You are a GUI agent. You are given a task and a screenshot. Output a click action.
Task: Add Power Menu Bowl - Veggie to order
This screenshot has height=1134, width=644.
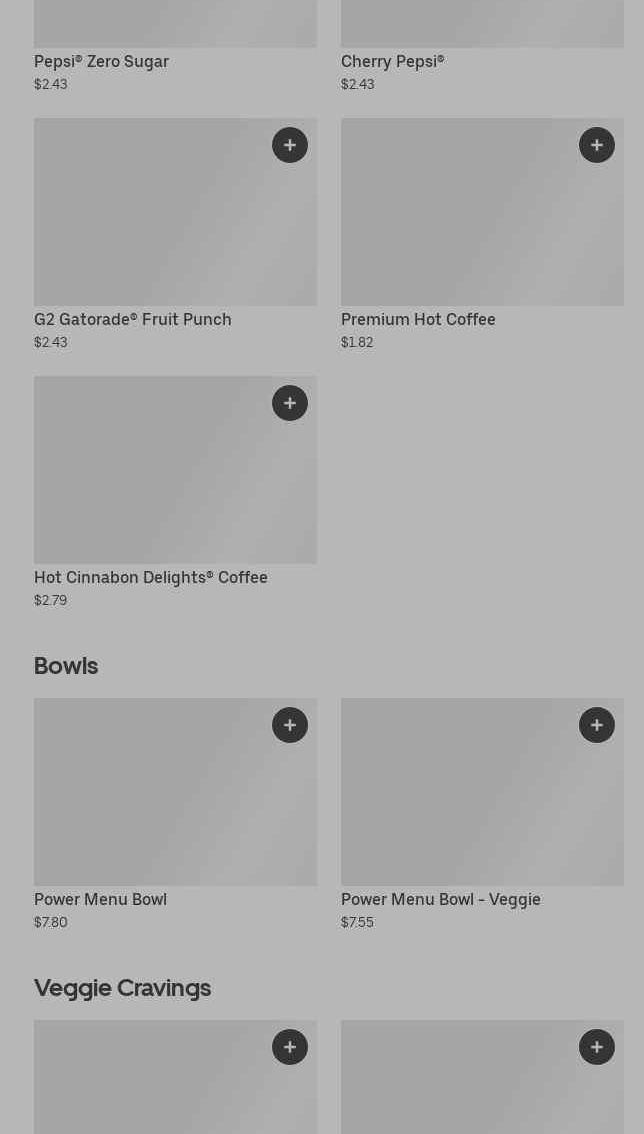point(597,725)
